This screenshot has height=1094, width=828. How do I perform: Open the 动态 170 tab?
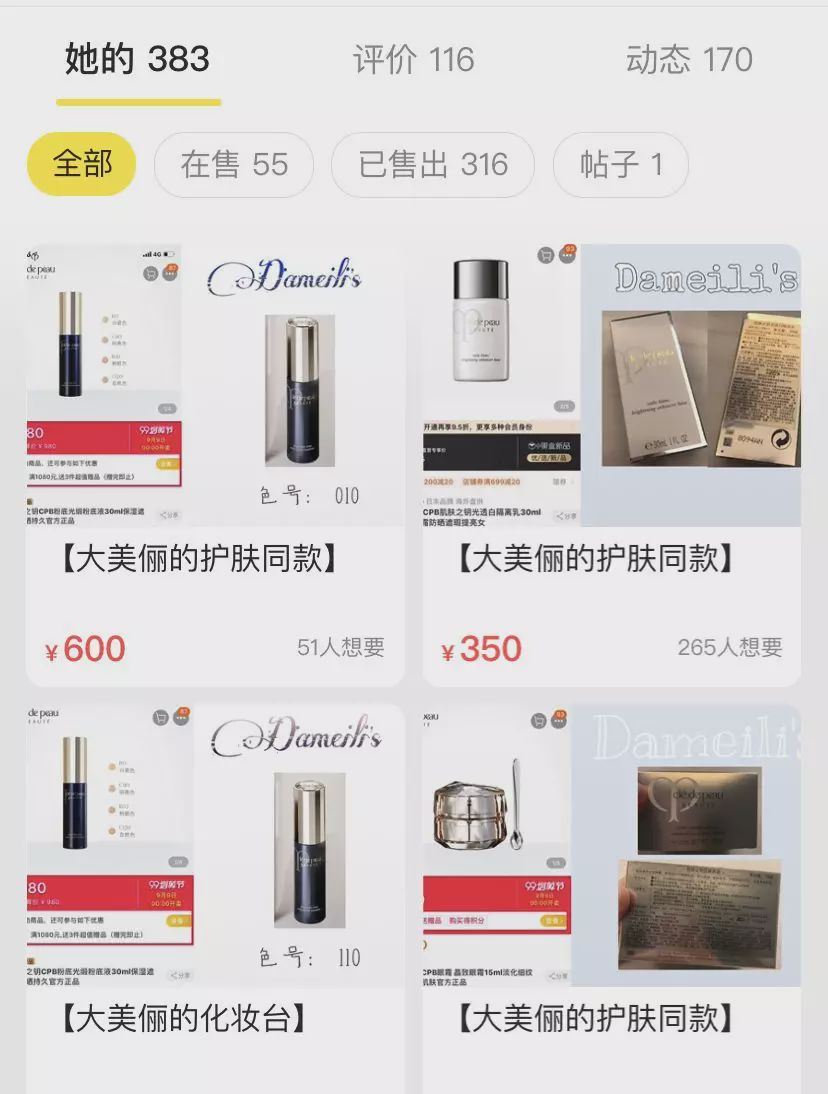tap(688, 60)
